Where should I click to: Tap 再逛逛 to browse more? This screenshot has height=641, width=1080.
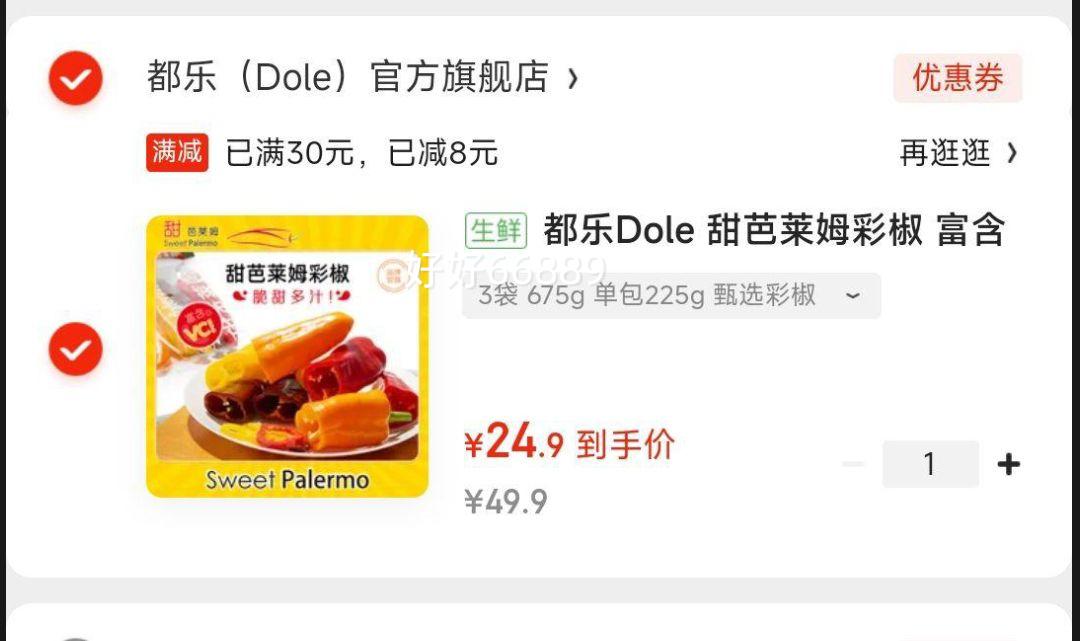tap(957, 153)
